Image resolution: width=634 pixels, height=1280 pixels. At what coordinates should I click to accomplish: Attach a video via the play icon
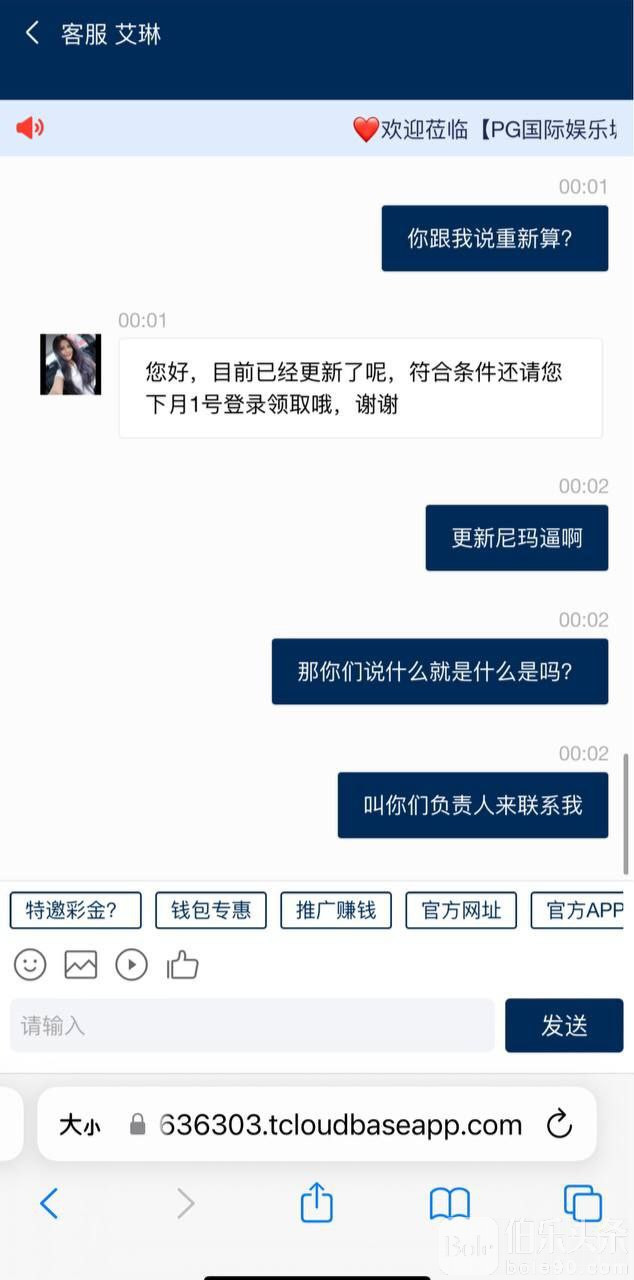coord(131,964)
